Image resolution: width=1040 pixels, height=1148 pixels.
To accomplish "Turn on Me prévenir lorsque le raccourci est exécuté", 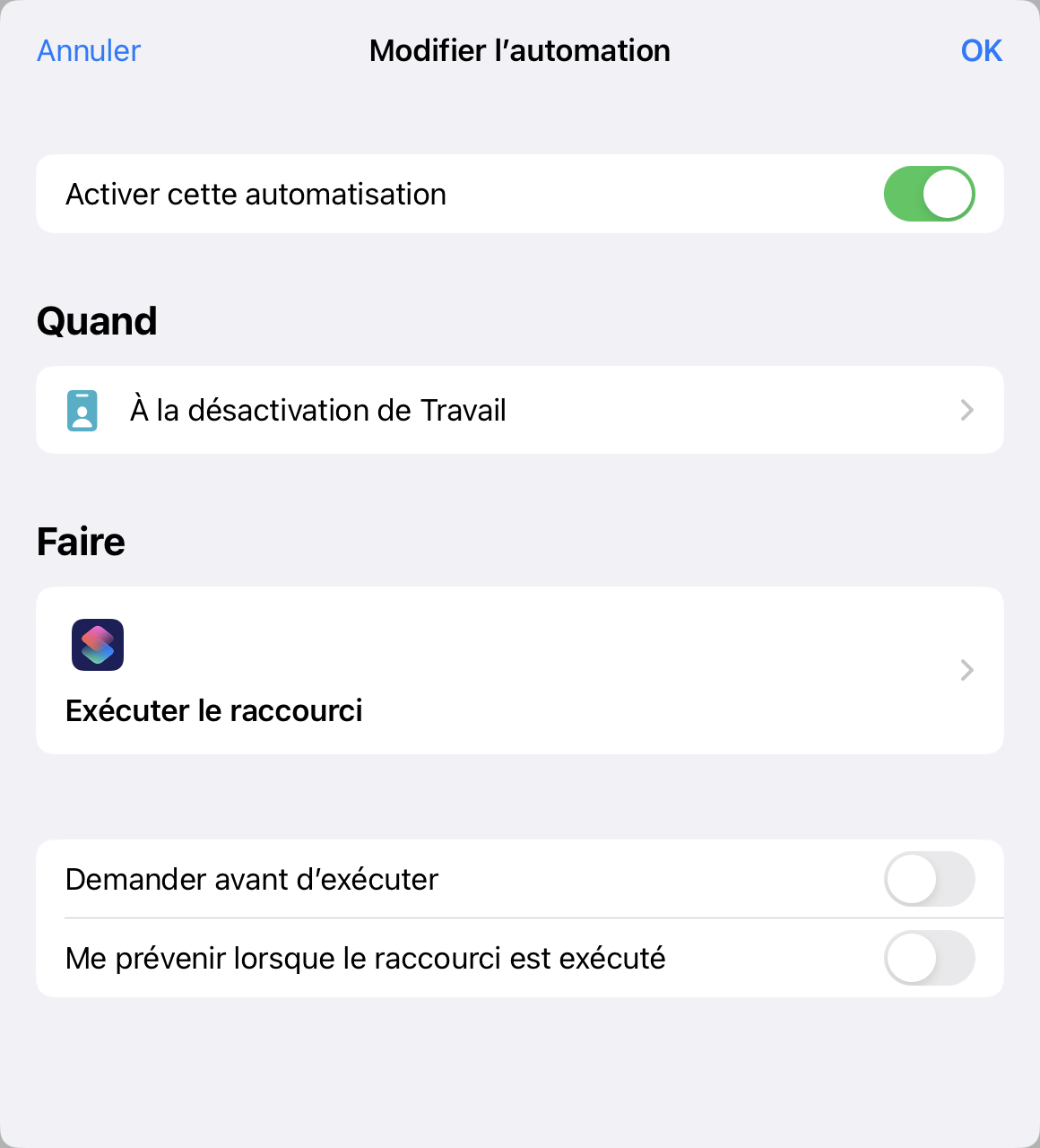I will [x=929, y=958].
